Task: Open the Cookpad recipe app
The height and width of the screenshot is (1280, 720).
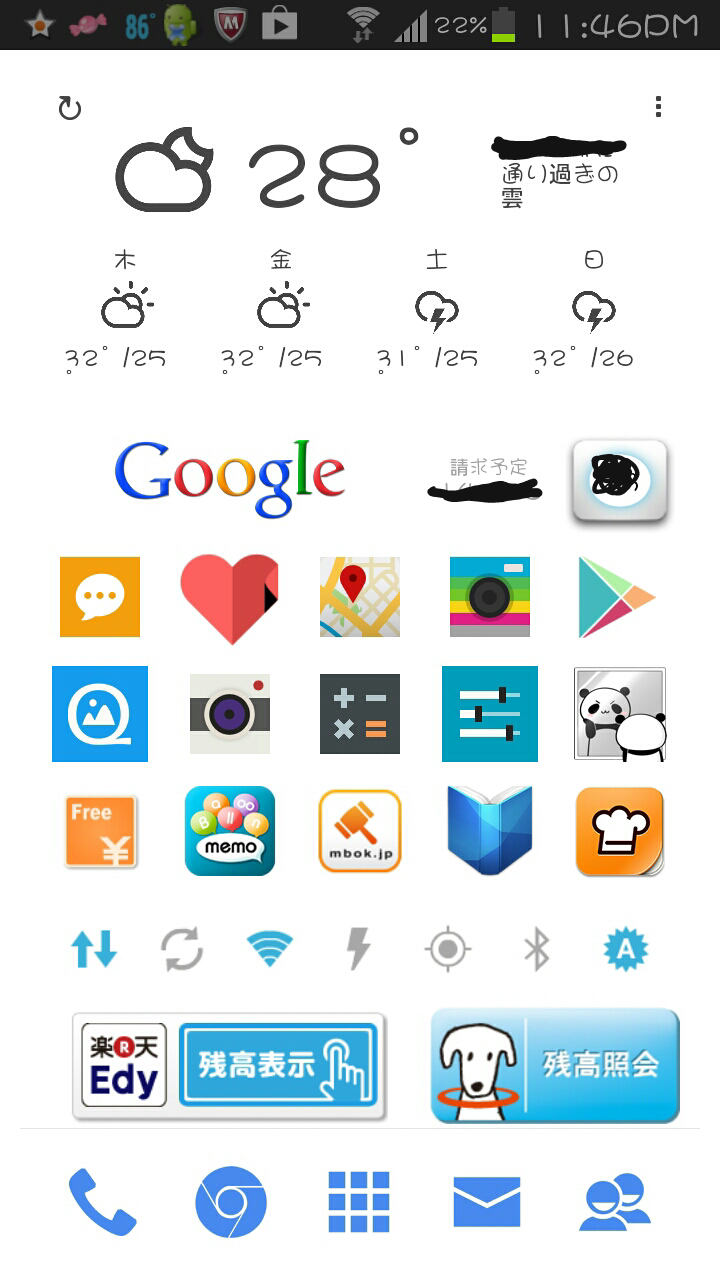Action: (618, 831)
